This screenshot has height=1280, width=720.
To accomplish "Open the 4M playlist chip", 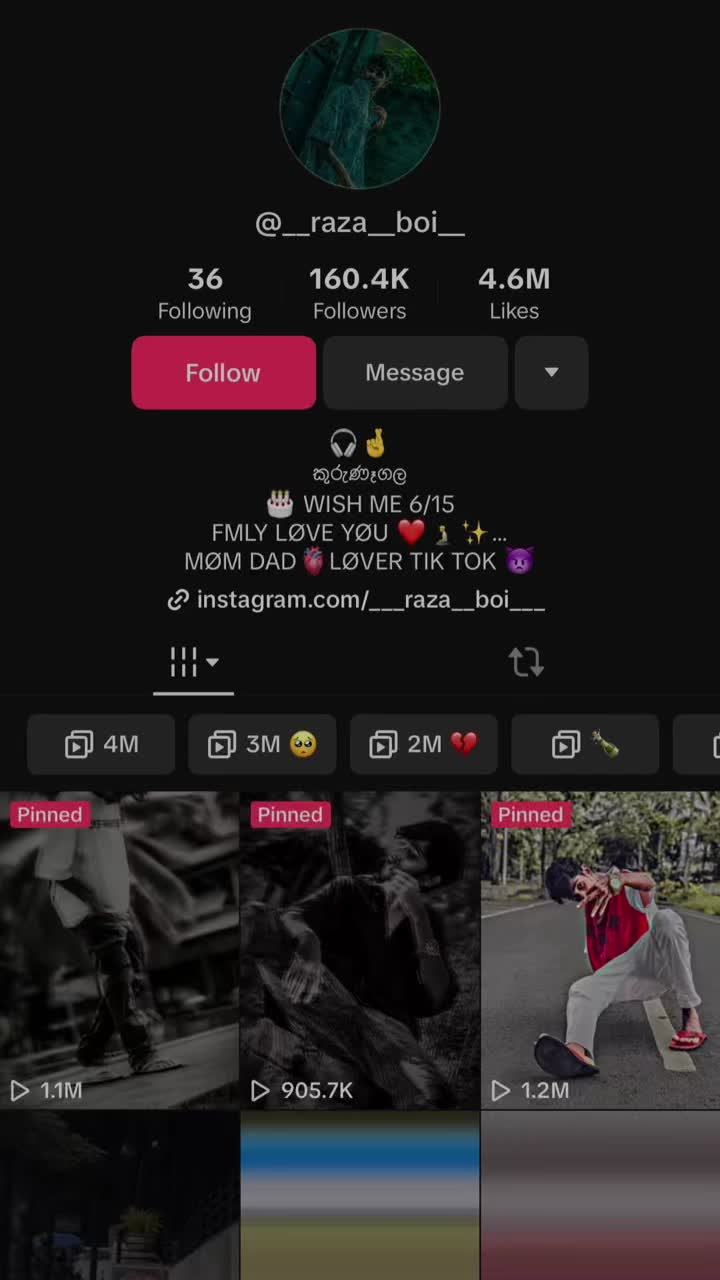I will [101, 744].
